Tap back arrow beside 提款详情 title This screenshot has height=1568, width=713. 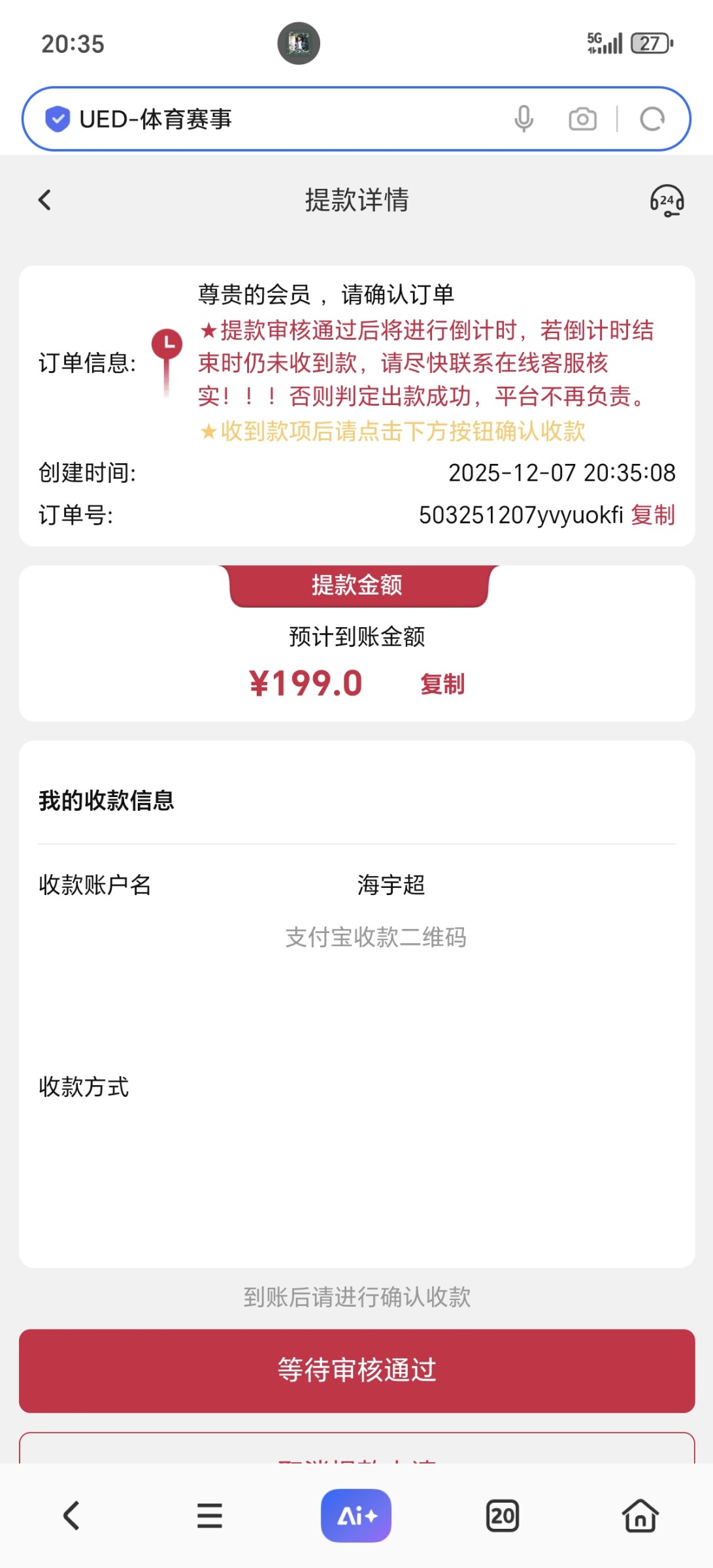(x=44, y=200)
